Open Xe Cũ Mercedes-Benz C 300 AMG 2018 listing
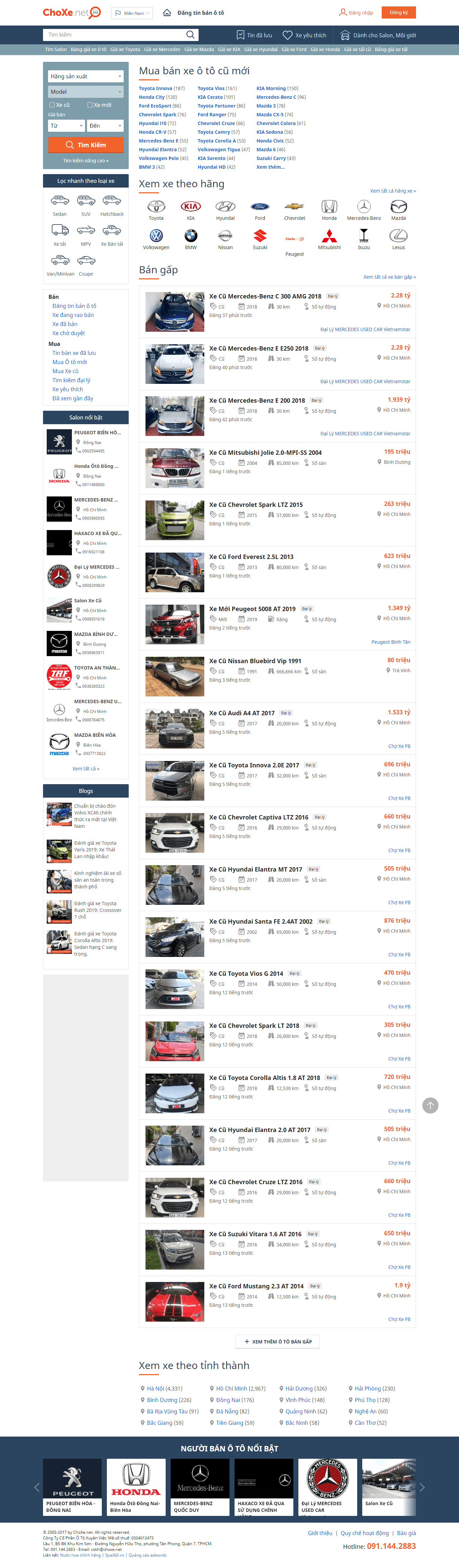 265,296
